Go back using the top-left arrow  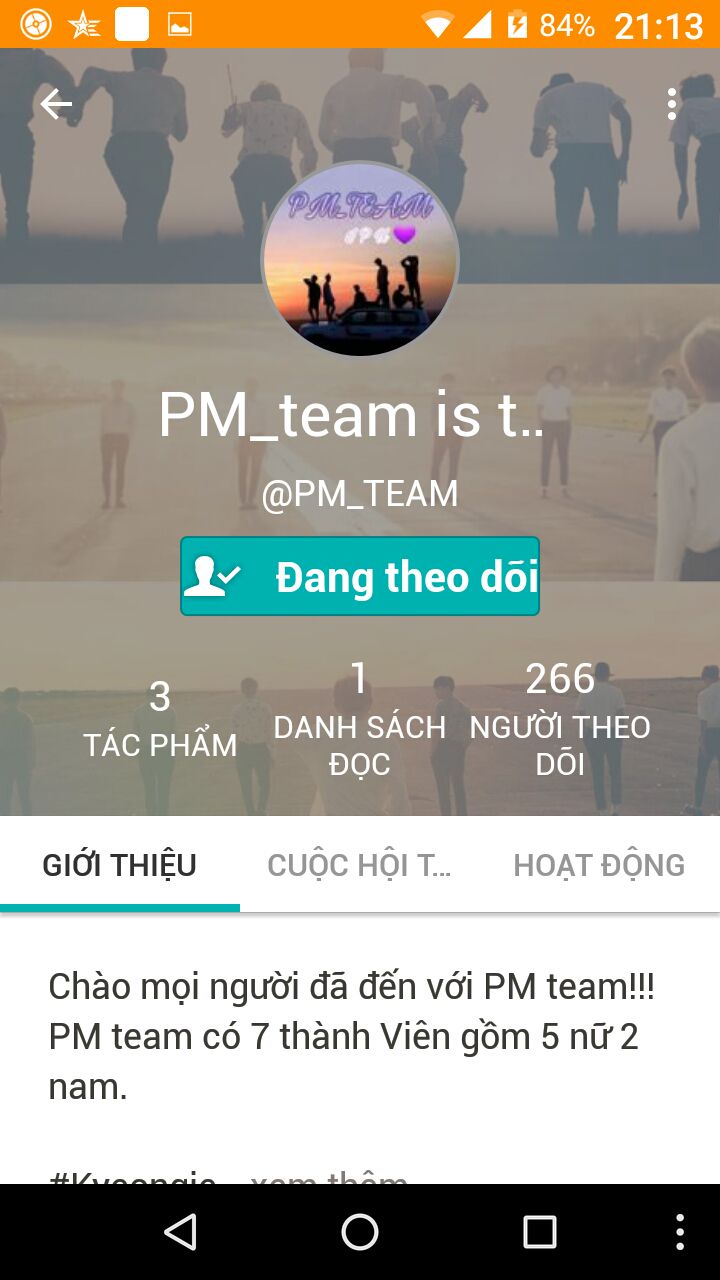click(56, 104)
